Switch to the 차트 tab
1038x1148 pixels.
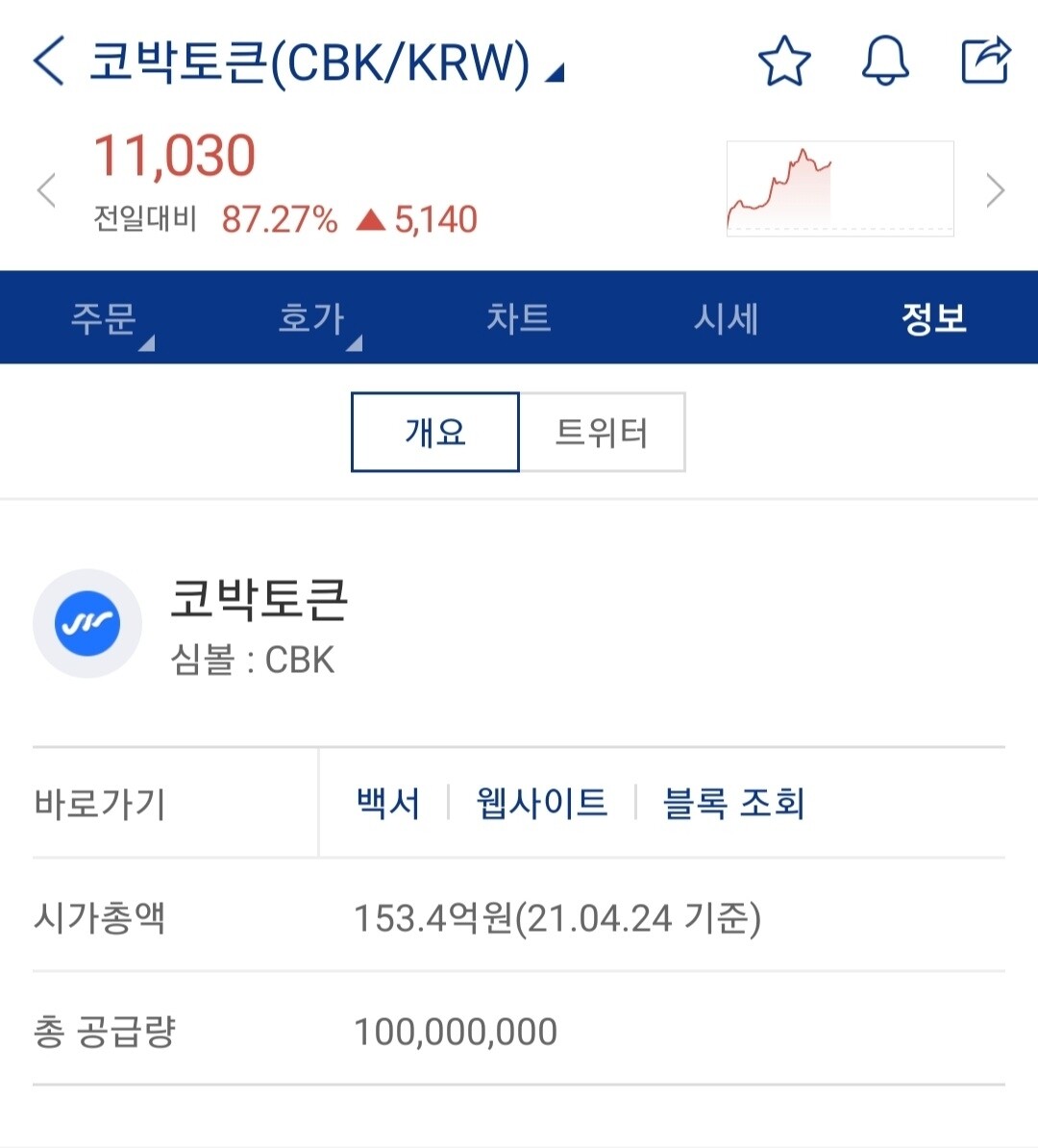point(519,317)
